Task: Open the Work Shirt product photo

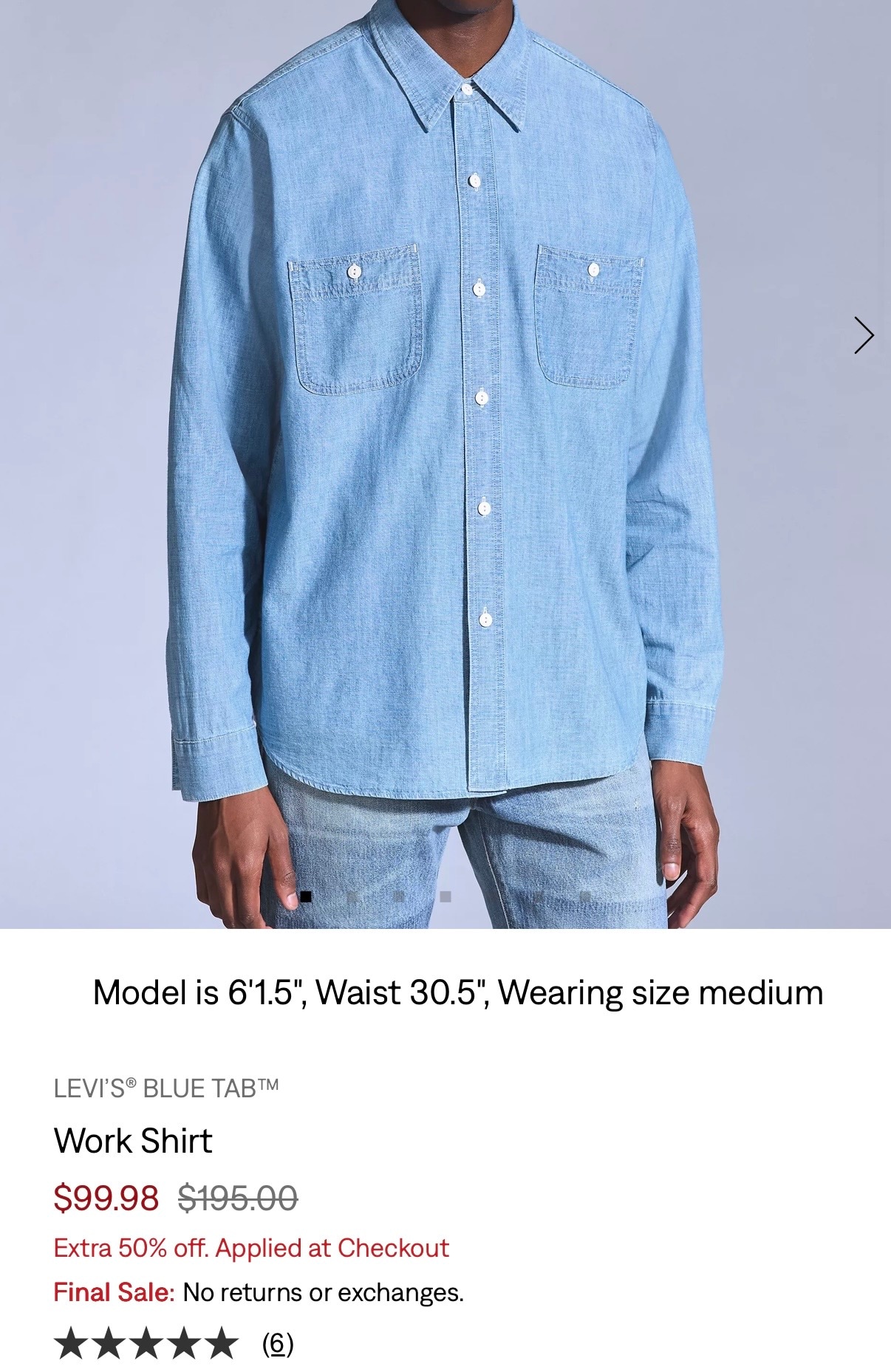Action: tap(445, 464)
